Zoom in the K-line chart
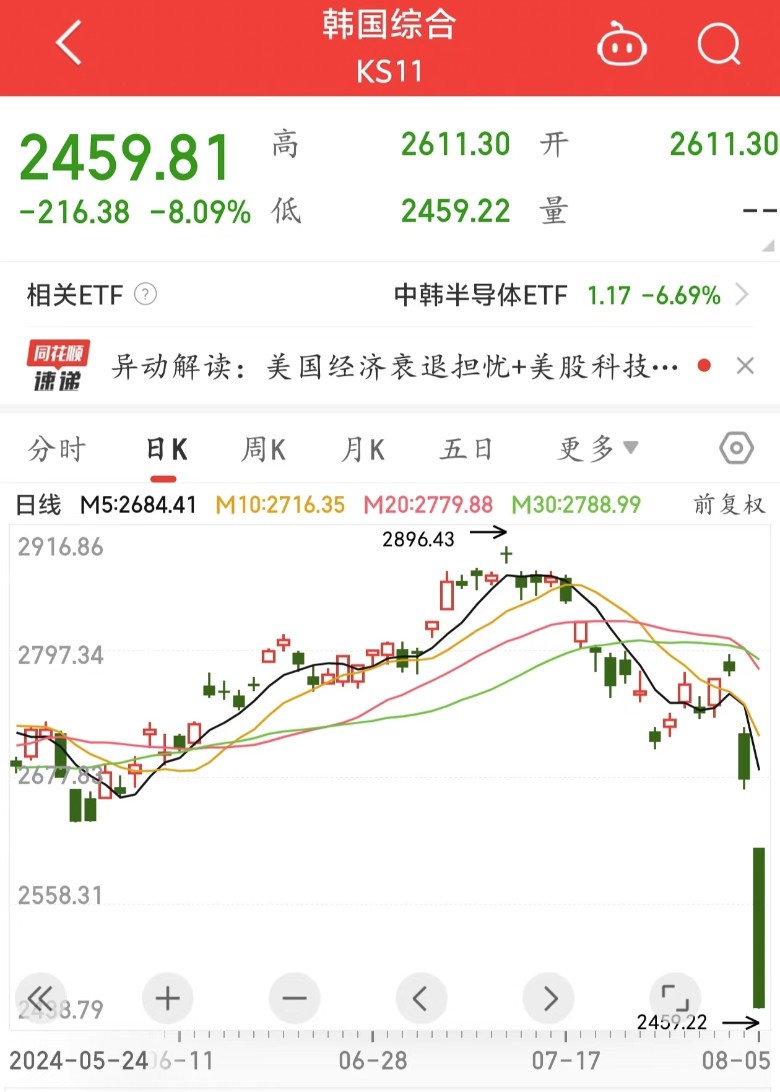 167,997
